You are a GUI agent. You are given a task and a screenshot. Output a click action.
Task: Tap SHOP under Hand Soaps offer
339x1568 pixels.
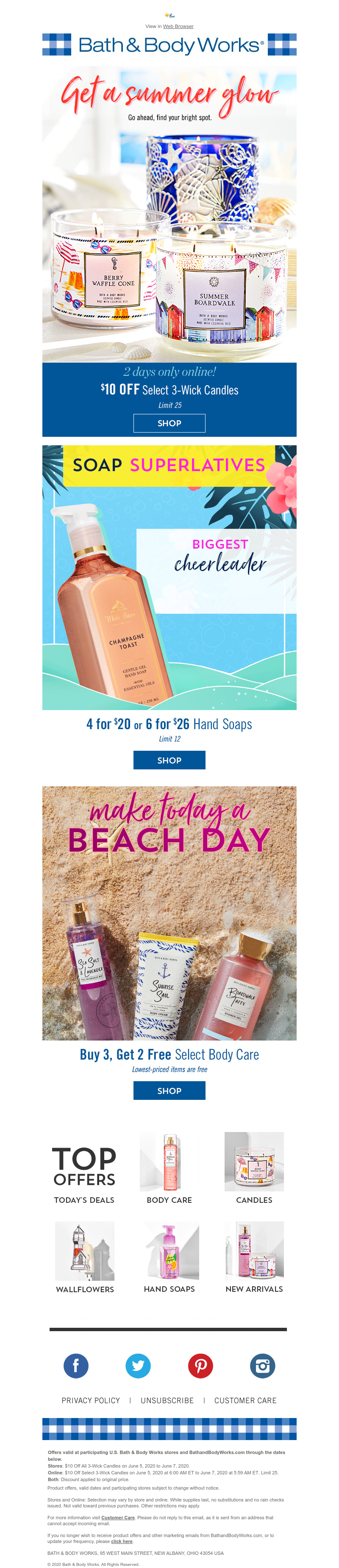coord(169,760)
